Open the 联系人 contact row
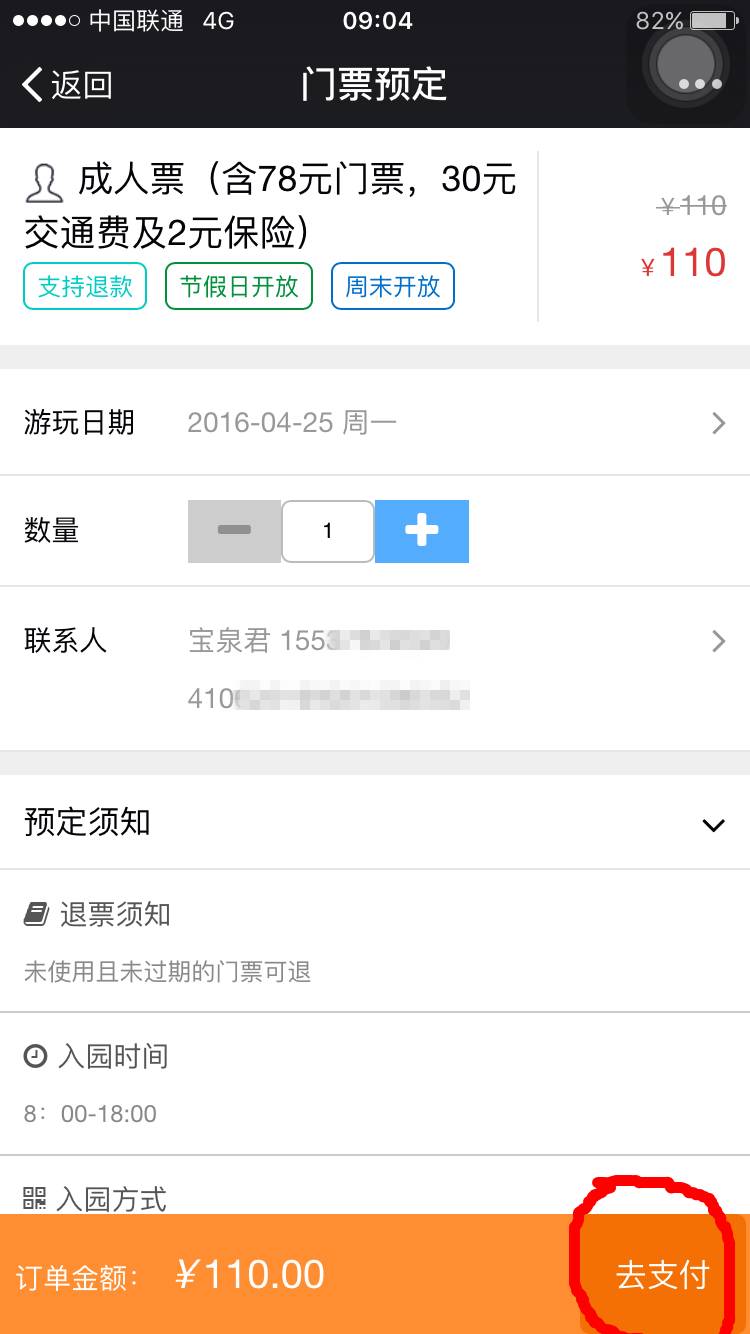The image size is (750, 1334). [375, 669]
